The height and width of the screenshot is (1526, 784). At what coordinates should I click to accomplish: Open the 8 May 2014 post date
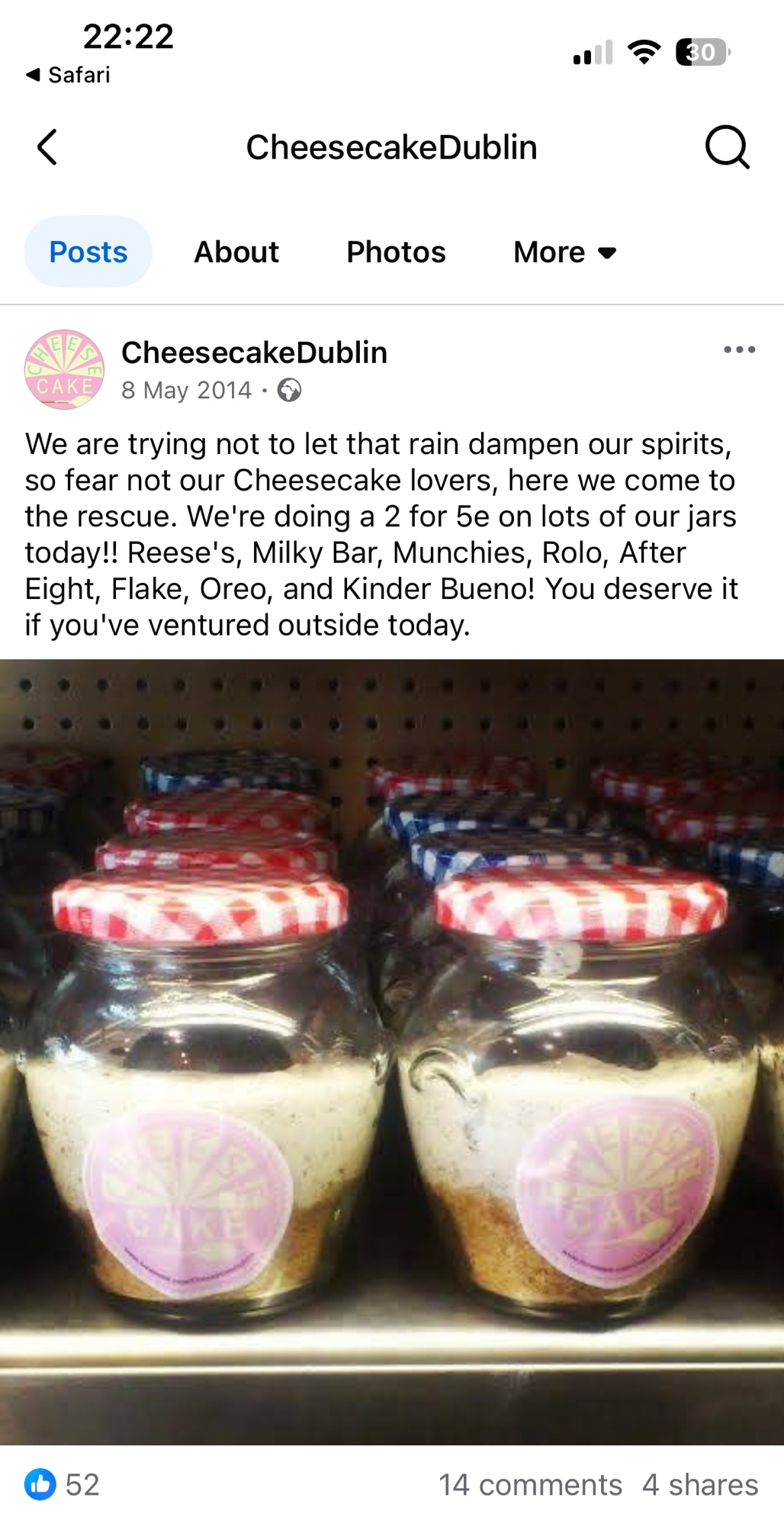click(x=186, y=391)
